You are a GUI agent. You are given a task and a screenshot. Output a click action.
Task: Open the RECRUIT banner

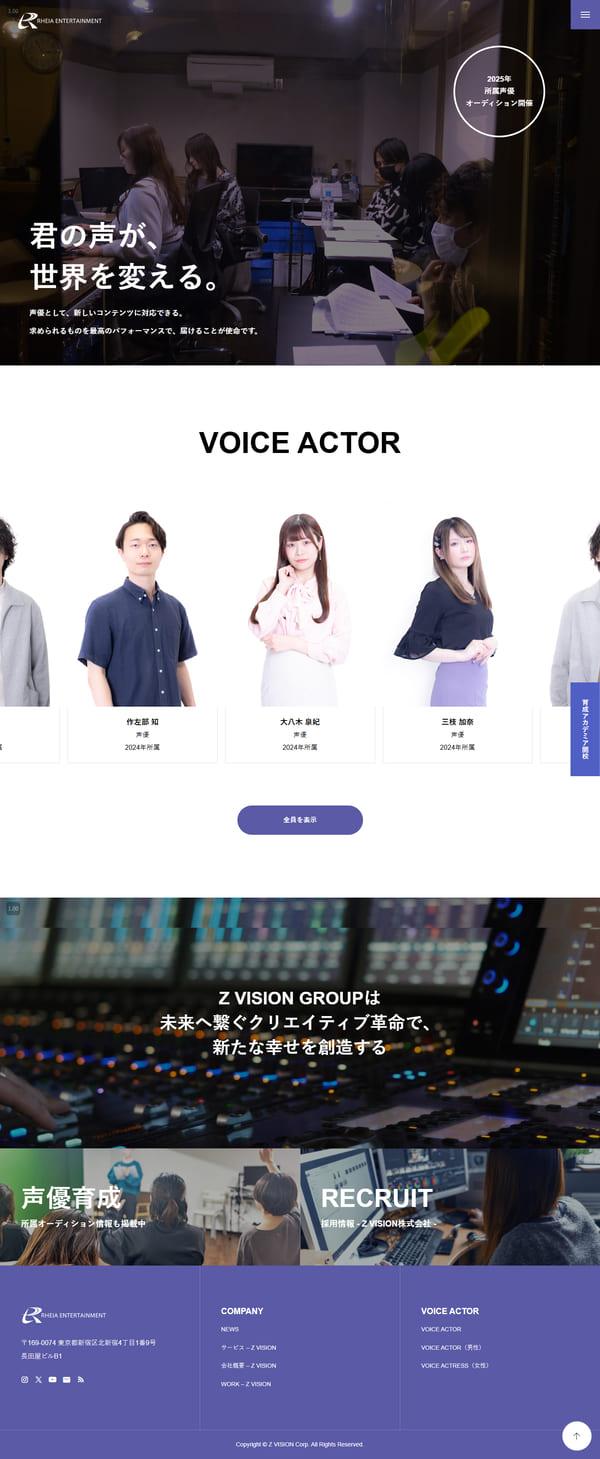[450, 1206]
